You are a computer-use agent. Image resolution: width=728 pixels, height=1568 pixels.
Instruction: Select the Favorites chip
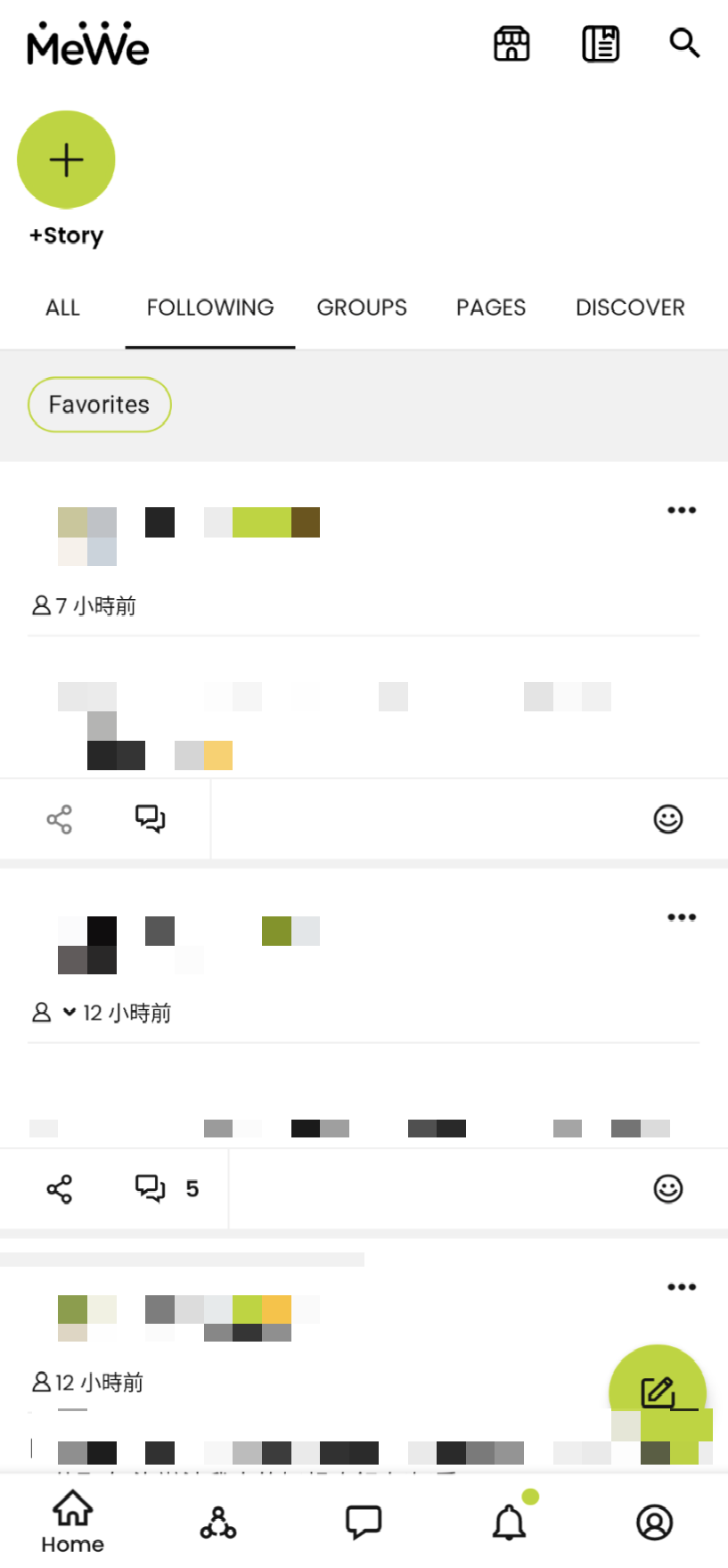tap(100, 405)
